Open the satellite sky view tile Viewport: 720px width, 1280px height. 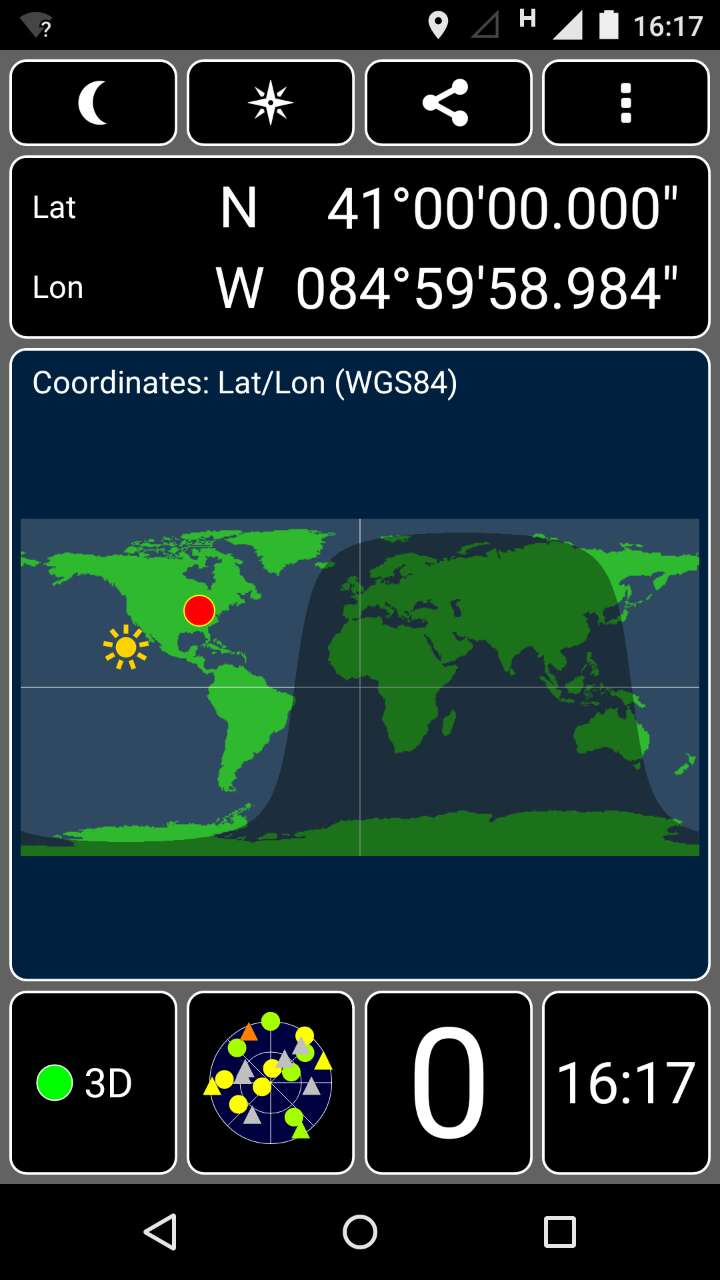point(271,1083)
